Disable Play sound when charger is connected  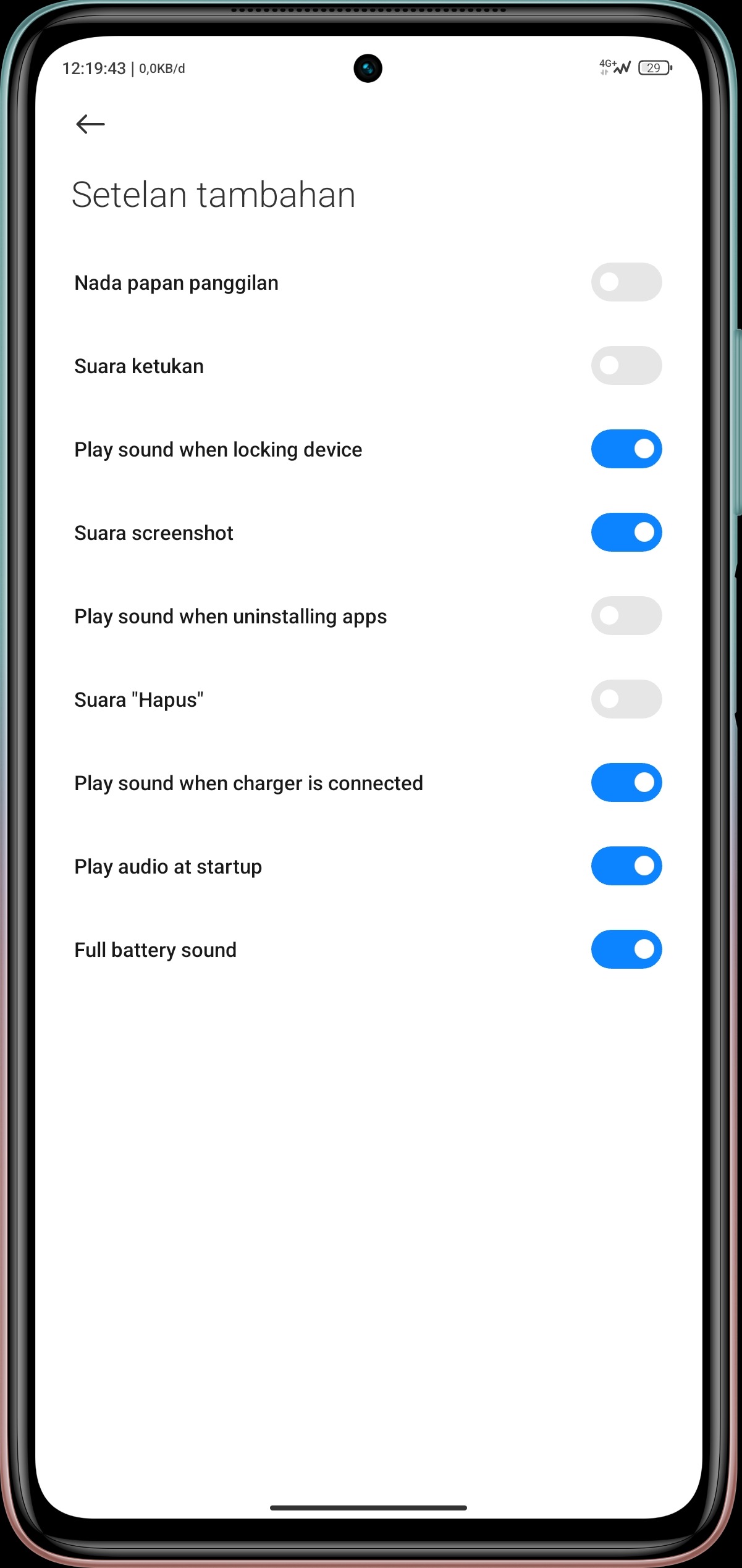626,783
